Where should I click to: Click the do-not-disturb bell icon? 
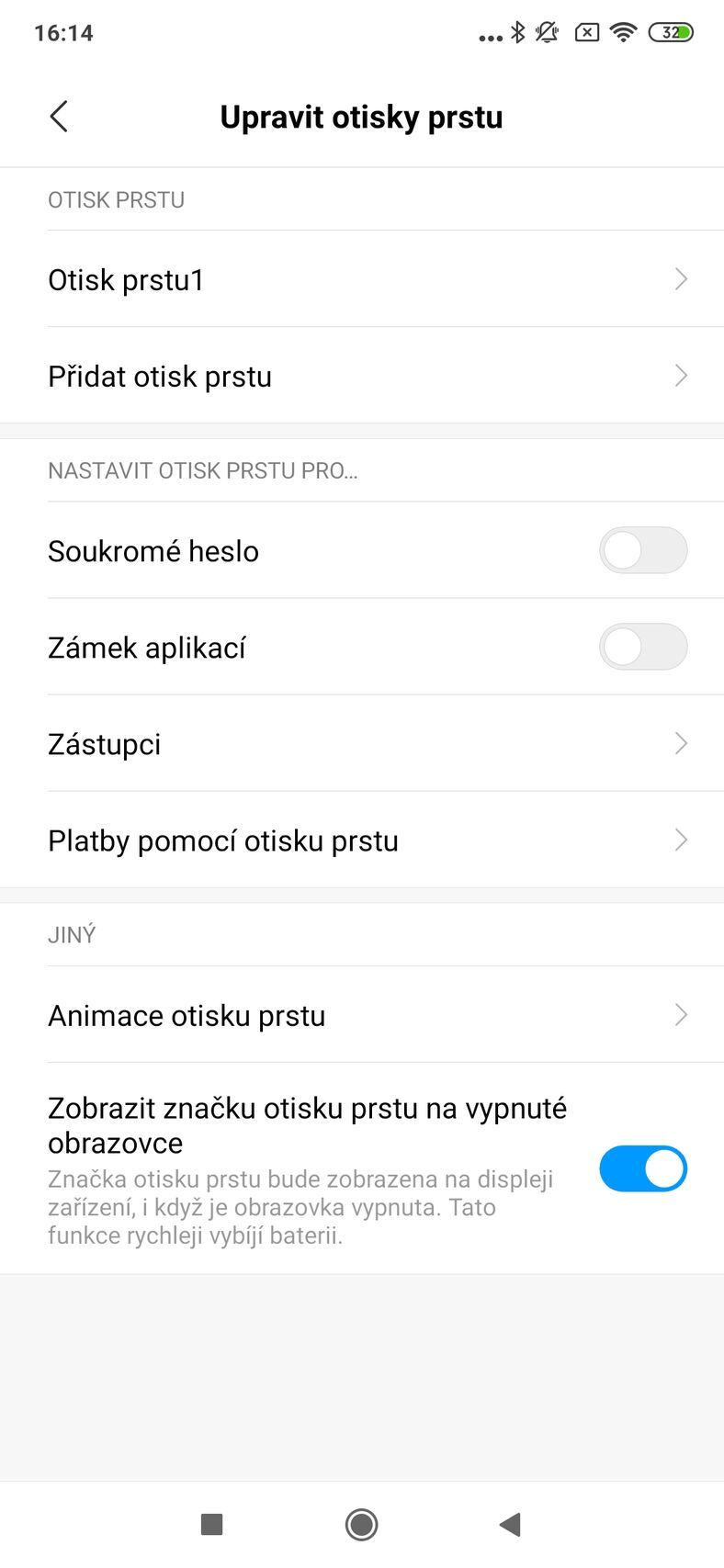pyautogui.click(x=547, y=32)
